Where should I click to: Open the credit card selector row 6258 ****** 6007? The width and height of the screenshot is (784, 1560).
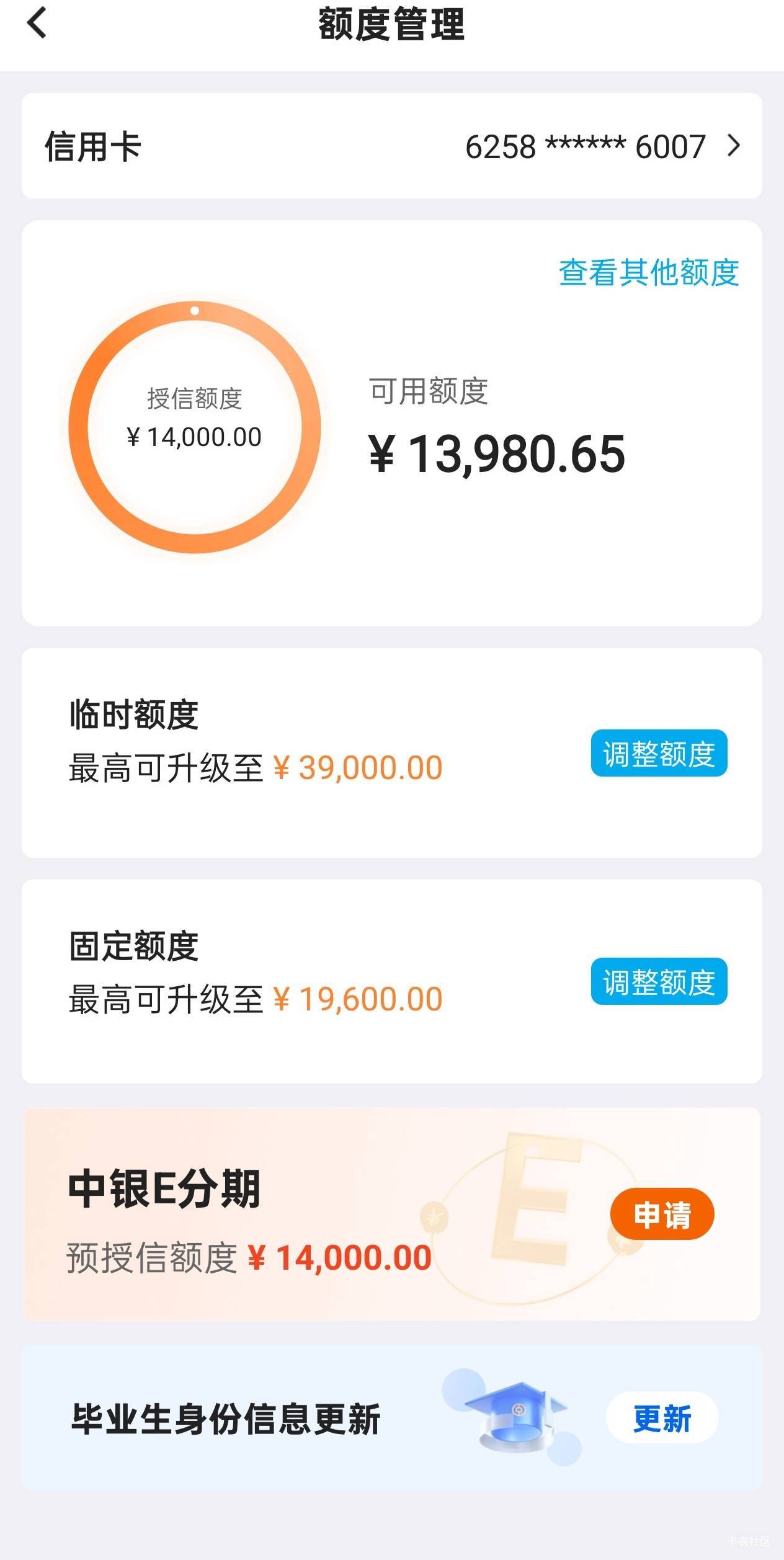tap(392, 146)
